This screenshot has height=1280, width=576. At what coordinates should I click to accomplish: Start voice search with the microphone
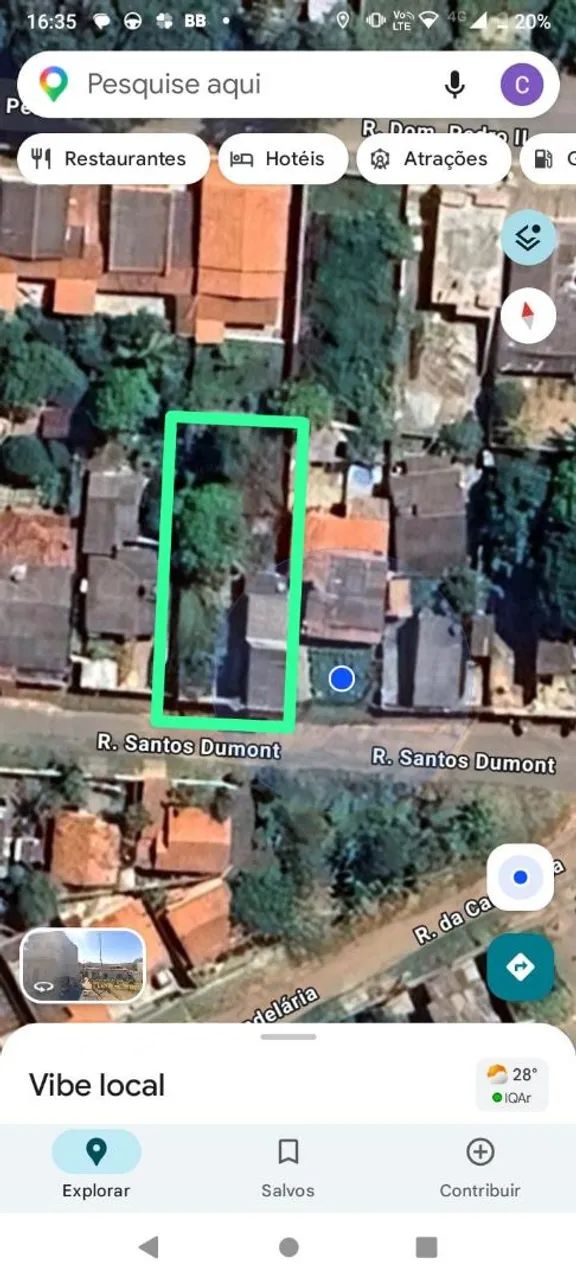pyautogui.click(x=455, y=85)
